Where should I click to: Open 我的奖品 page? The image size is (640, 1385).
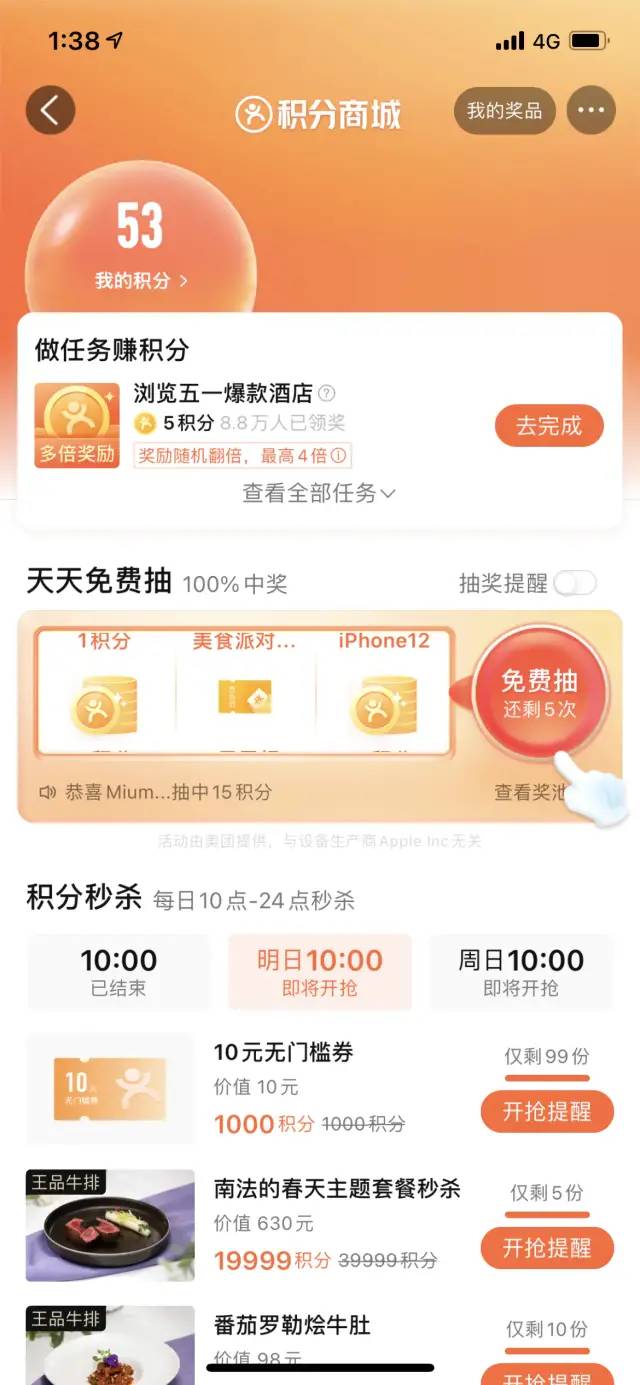(504, 111)
